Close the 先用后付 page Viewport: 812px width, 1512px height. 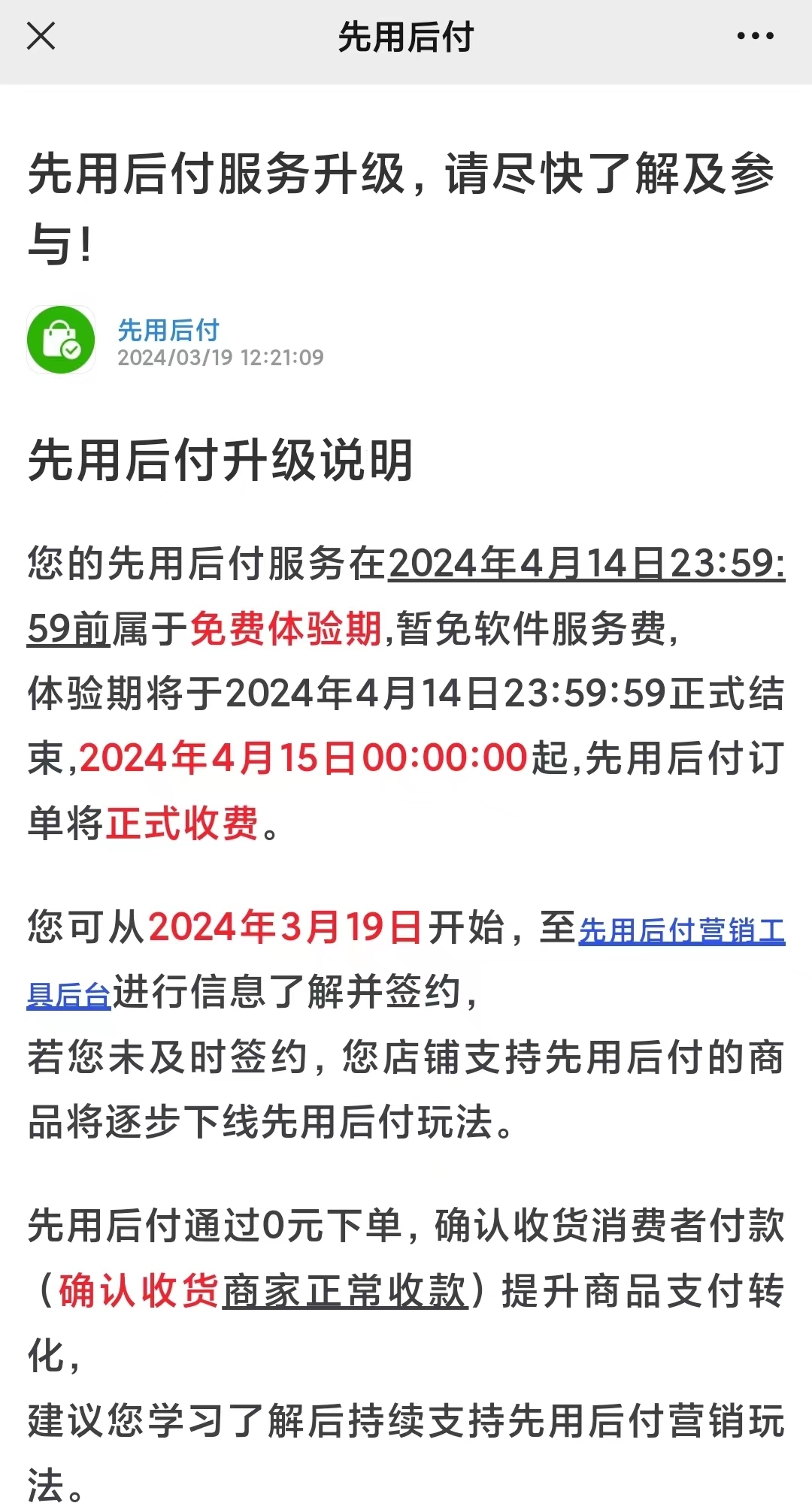pos(41,35)
